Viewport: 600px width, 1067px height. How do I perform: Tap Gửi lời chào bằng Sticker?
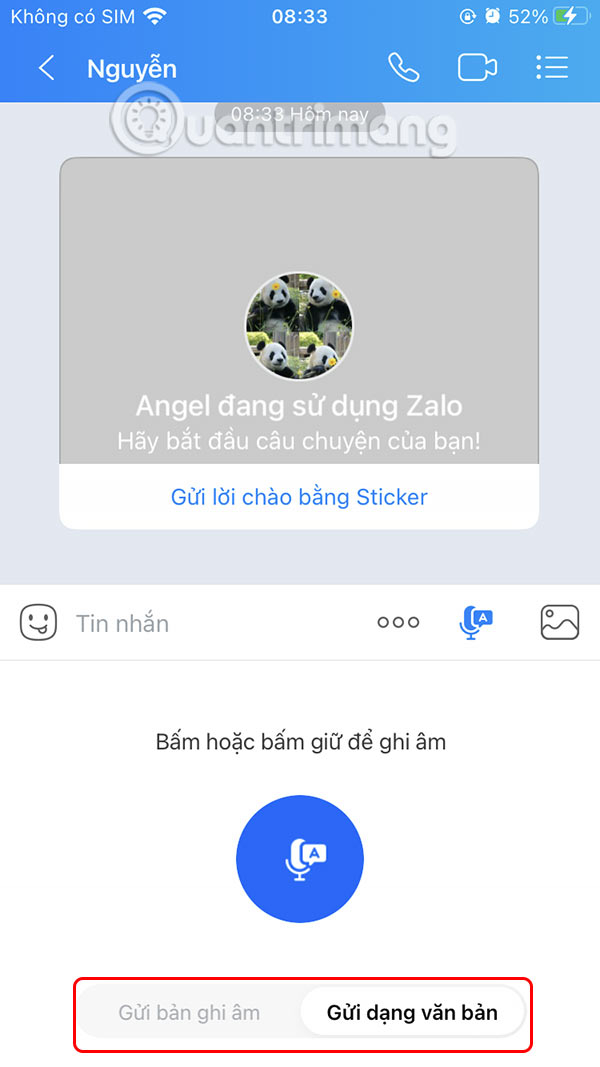tap(299, 497)
